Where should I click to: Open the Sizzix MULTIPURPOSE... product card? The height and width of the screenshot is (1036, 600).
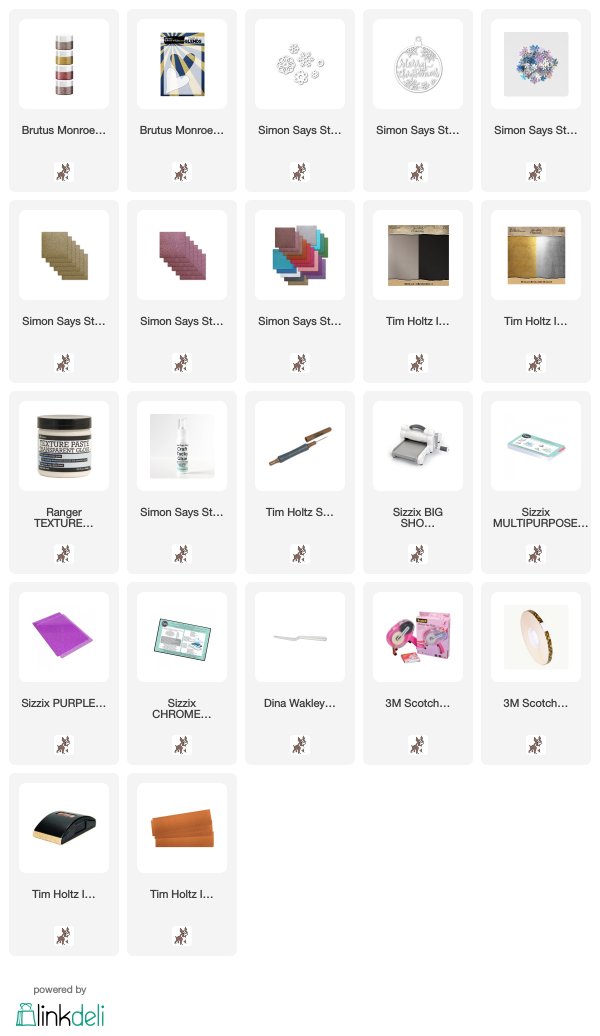tap(536, 482)
